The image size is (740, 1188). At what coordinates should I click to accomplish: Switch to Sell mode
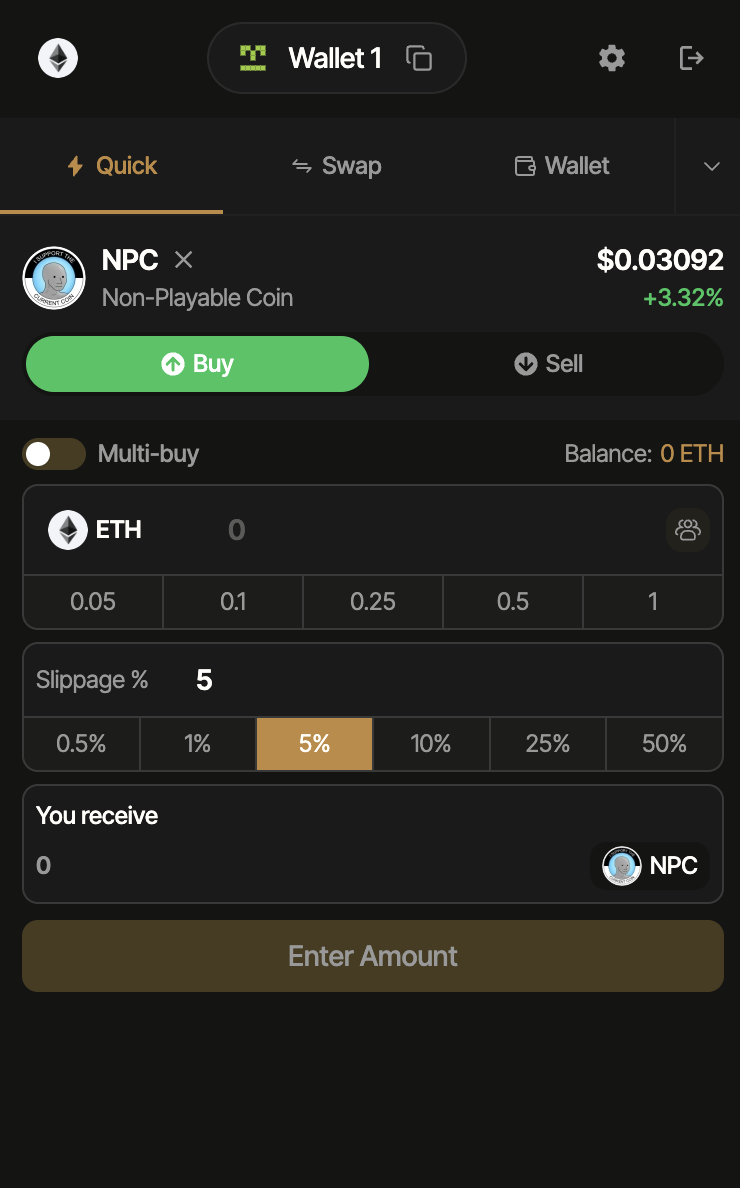coord(548,363)
